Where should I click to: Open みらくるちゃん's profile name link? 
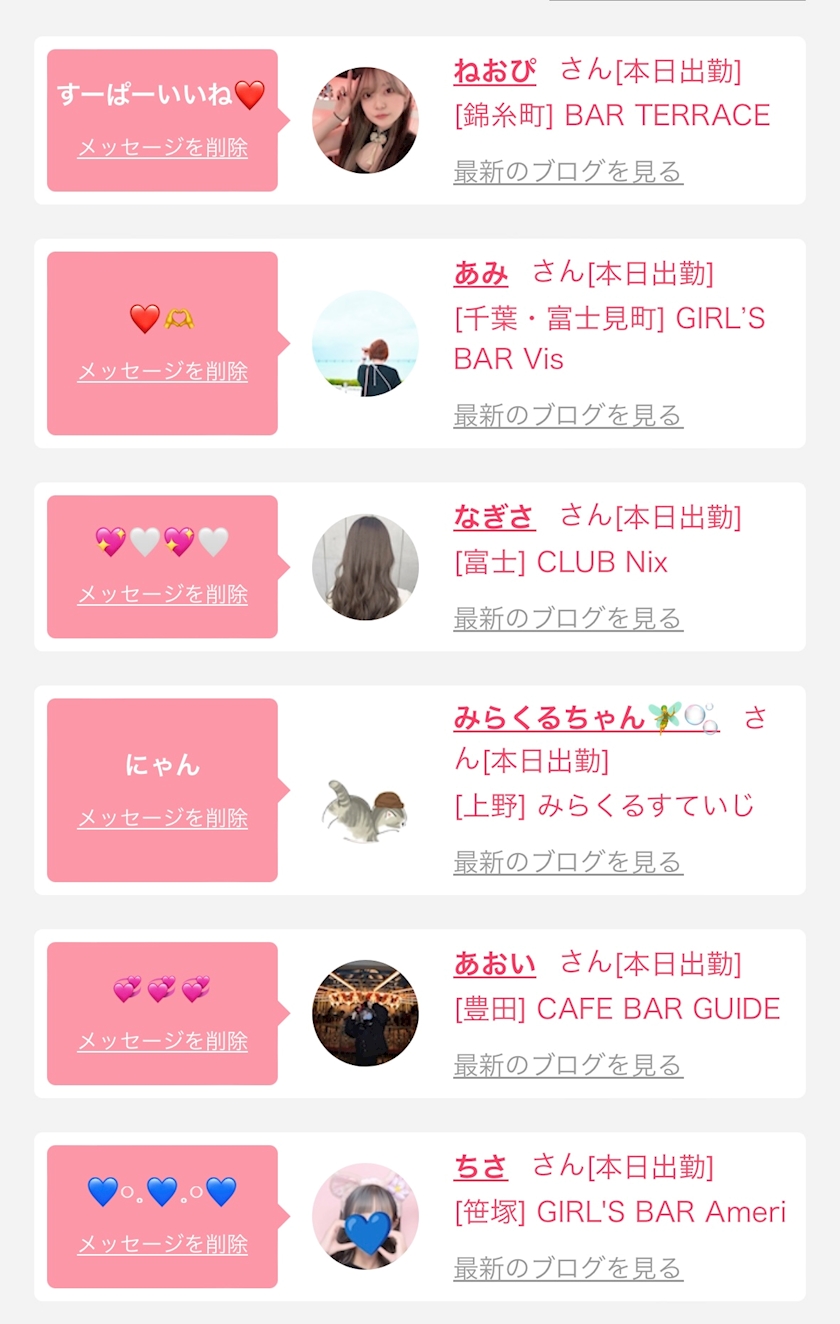click(586, 717)
